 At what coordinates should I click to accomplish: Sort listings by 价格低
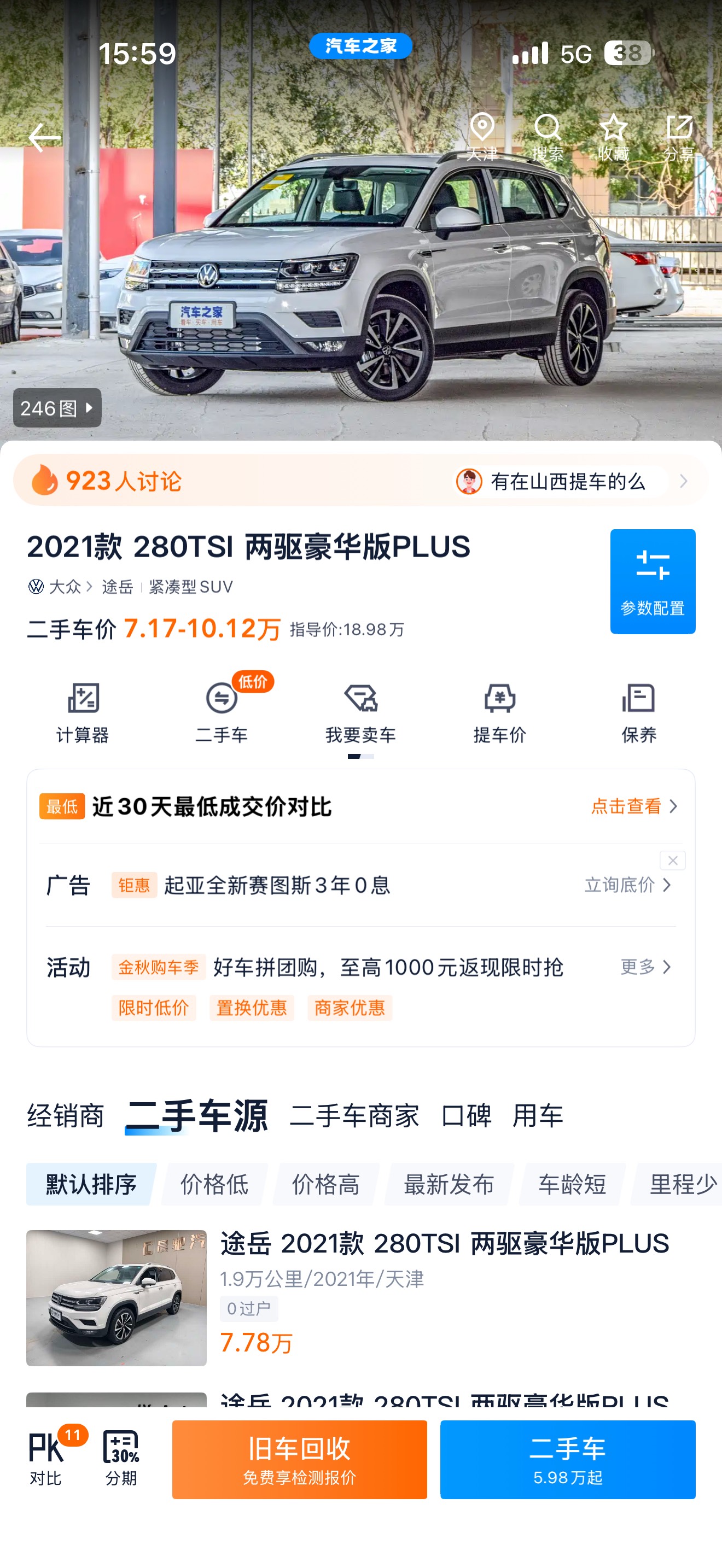pos(214,1185)
